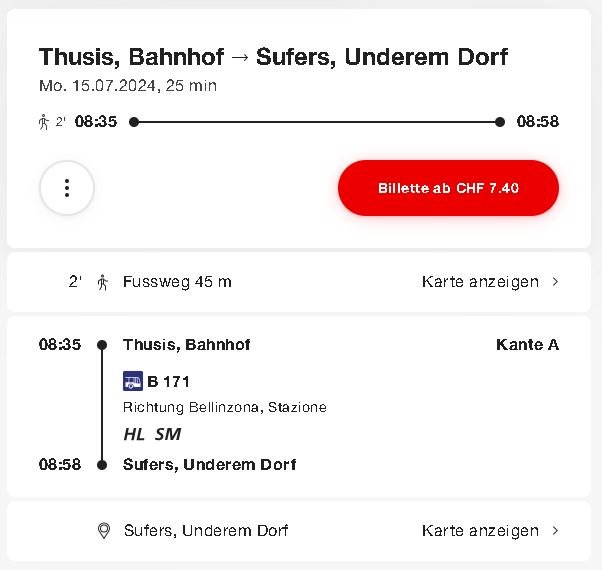Show map for Fussweg 45 m
The image size is (602, 570).
tap(489, 282)
